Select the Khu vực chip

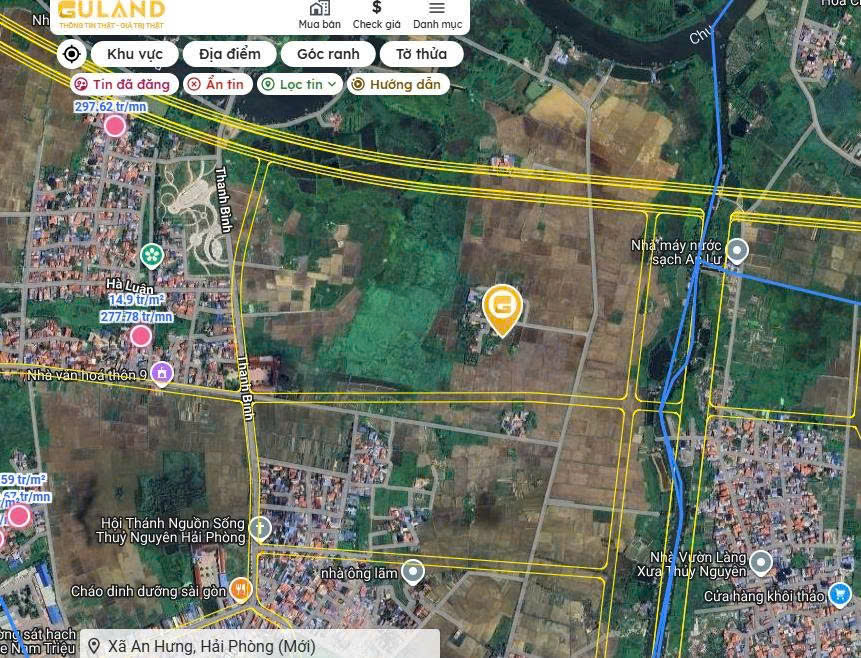134,54
